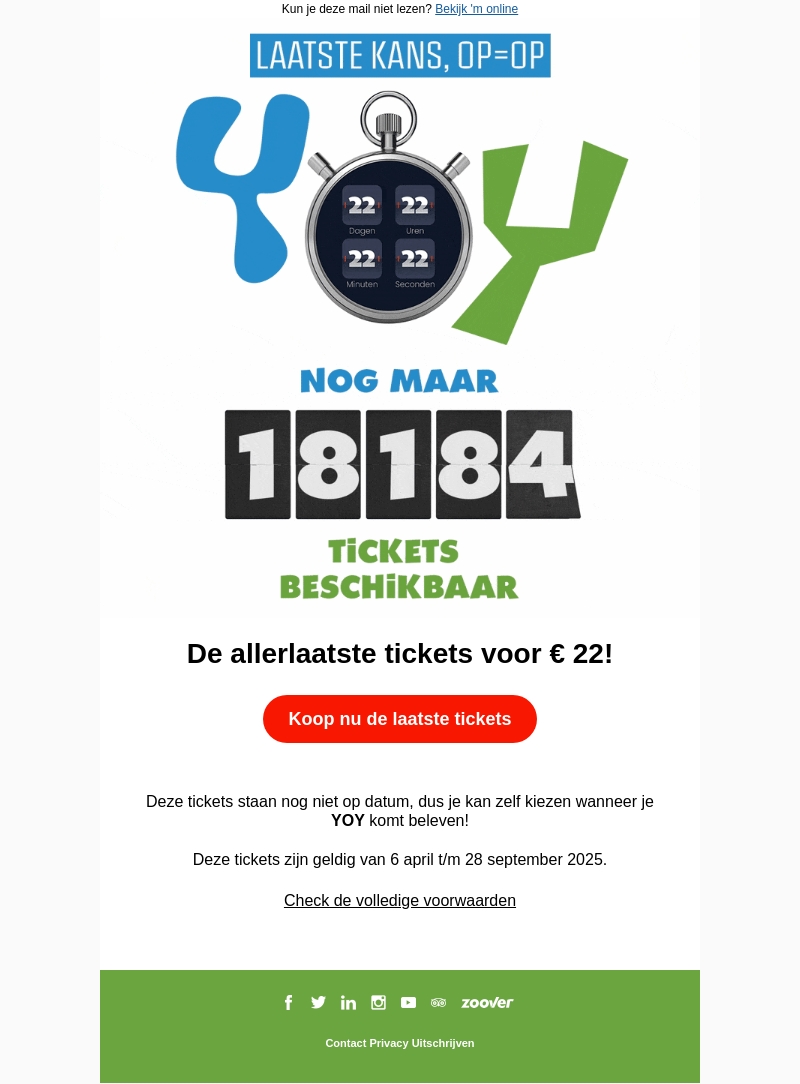Open the Instagram icon in footer
The height and width of the screenshot is (1084, 800).
(378, 1002)
